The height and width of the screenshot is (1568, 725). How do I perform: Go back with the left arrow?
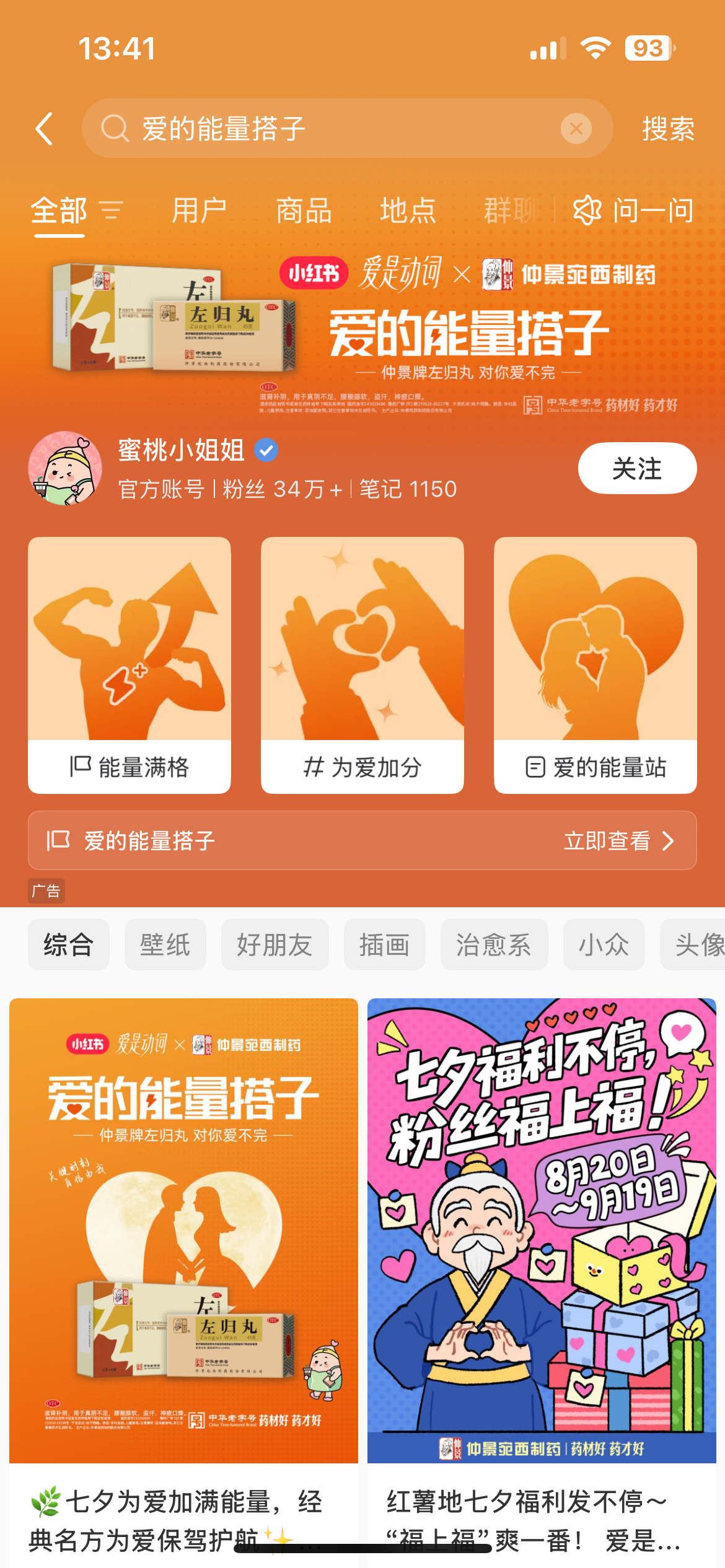tap(45, 129)
